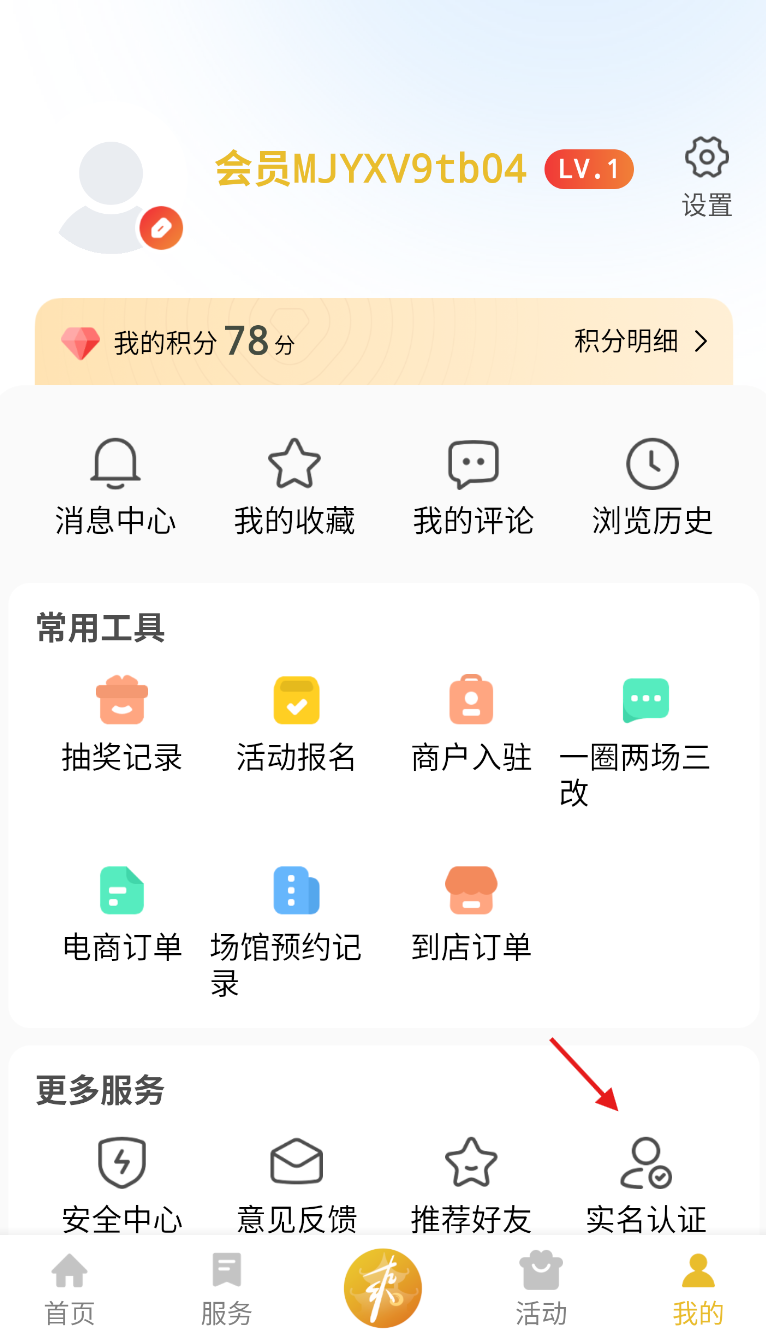Open 意见反馈 feedback

[296, 1186]
